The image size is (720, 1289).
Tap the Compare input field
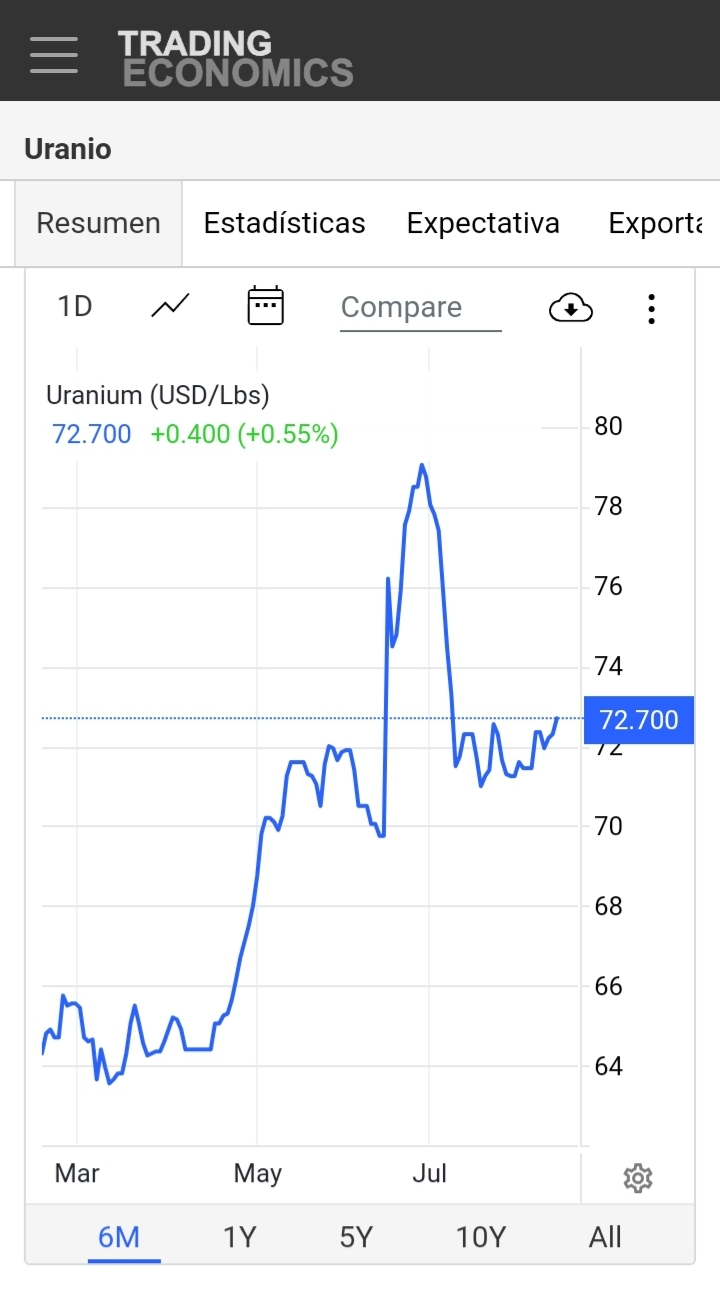[x=421, y=307]
